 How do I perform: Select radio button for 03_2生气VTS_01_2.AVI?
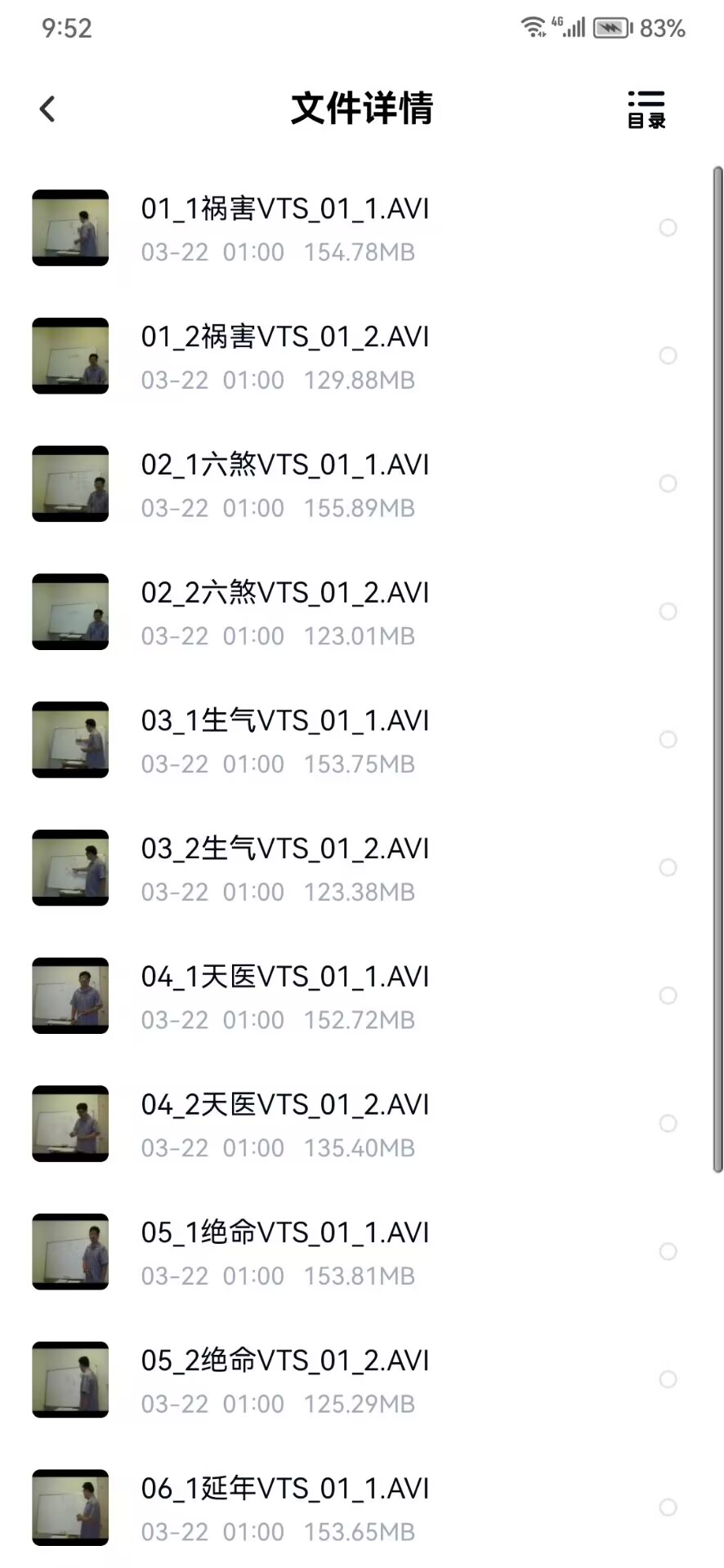tap(668, 867)
